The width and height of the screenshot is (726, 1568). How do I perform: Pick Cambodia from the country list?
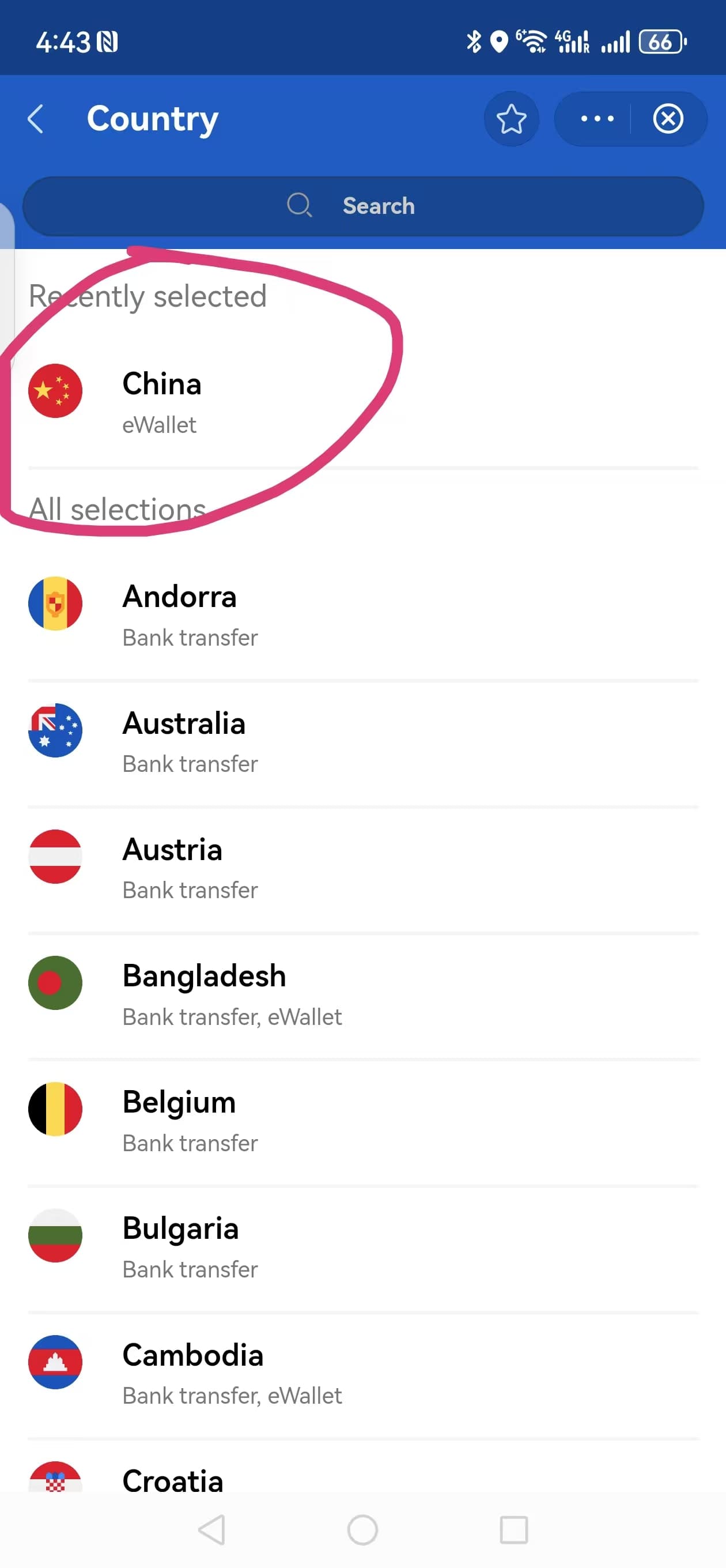[192, 1372]
